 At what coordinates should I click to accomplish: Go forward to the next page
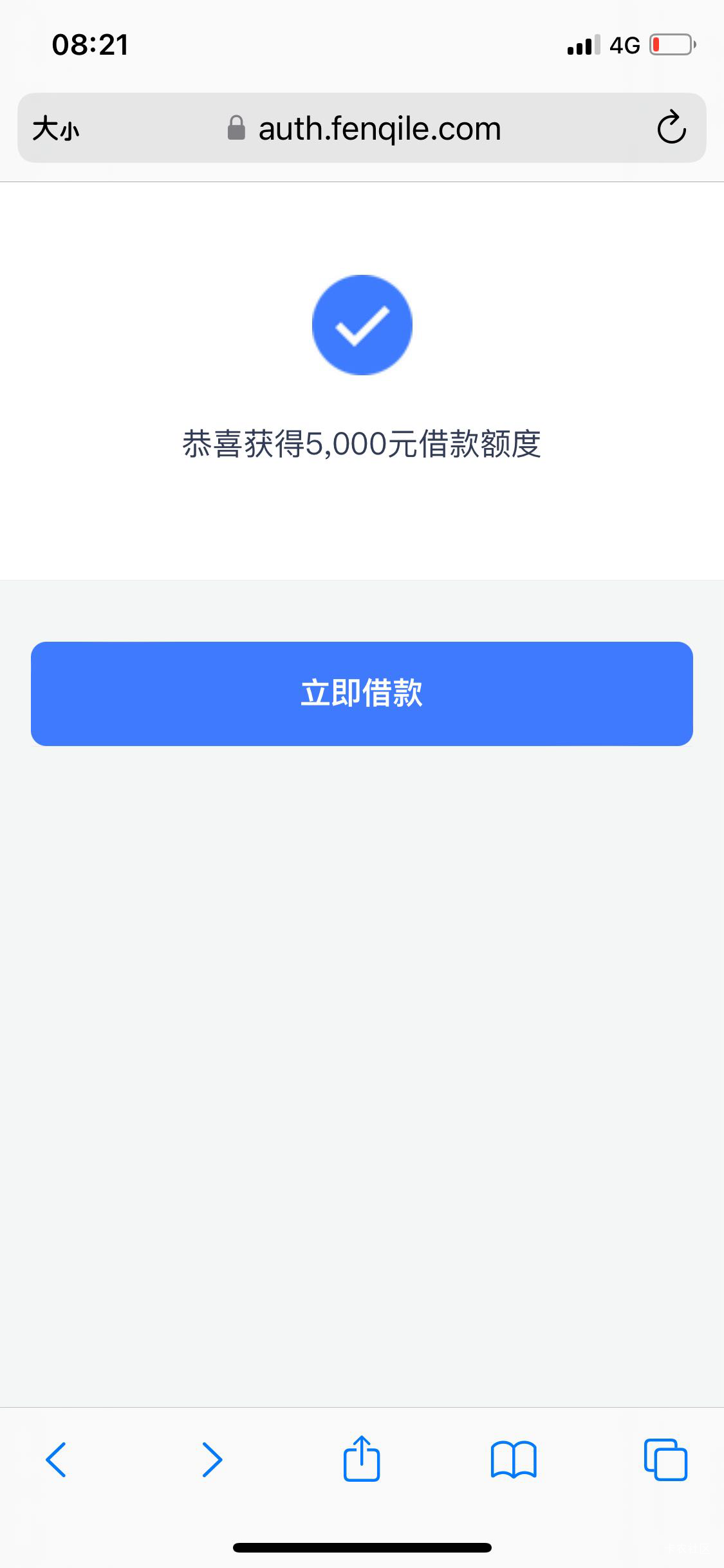[212, 1459]
